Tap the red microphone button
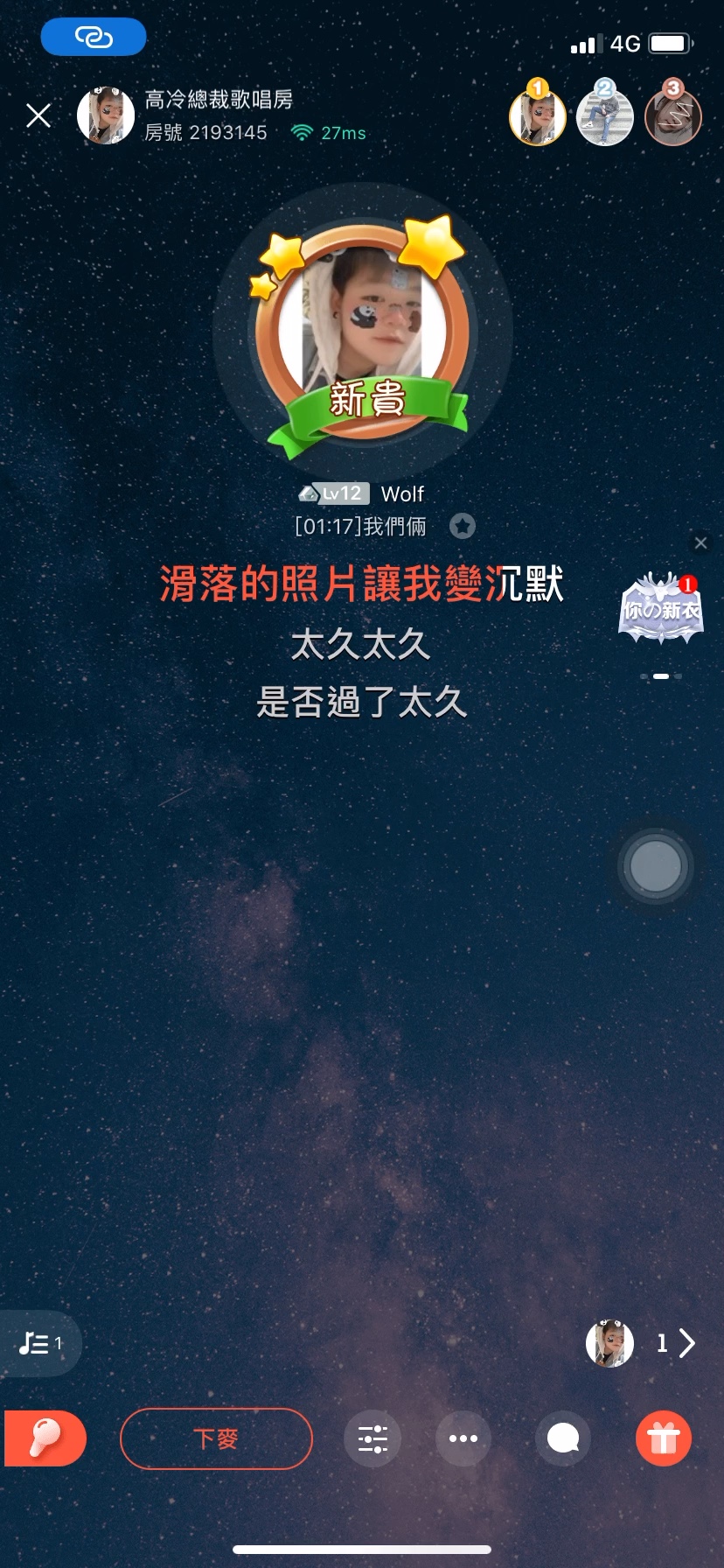The width and height of the screenshot is (724, 1568). click(45, 1438)
